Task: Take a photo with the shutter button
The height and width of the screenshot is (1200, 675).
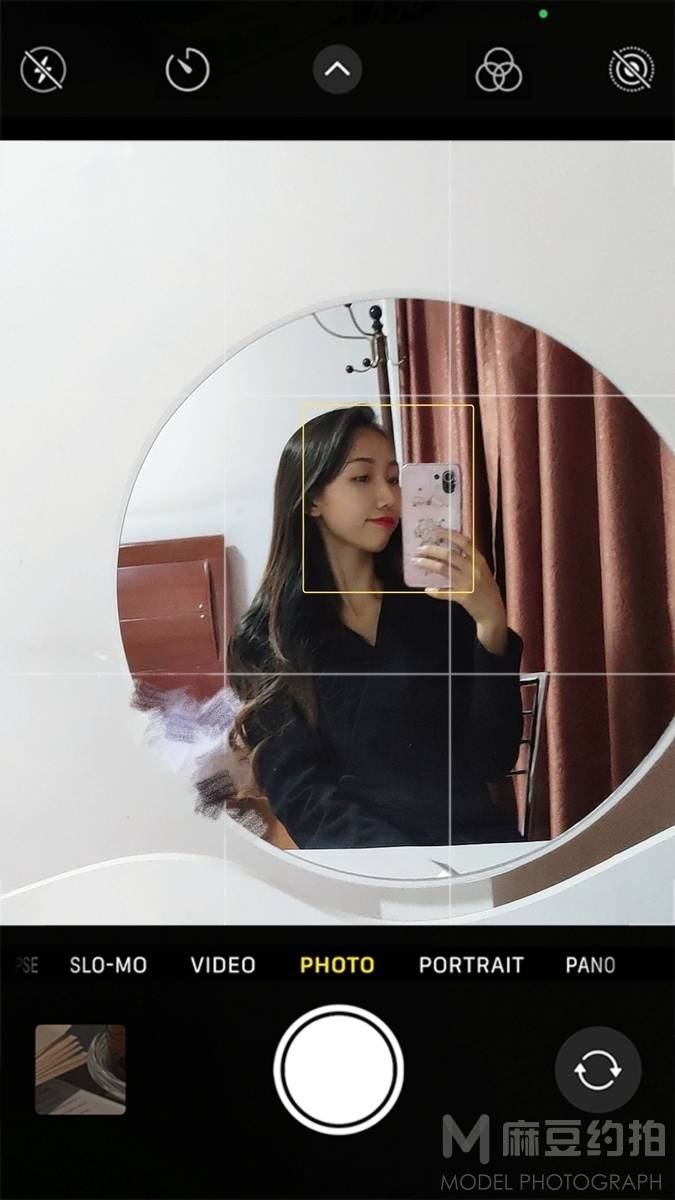Action: [338, 1069]
